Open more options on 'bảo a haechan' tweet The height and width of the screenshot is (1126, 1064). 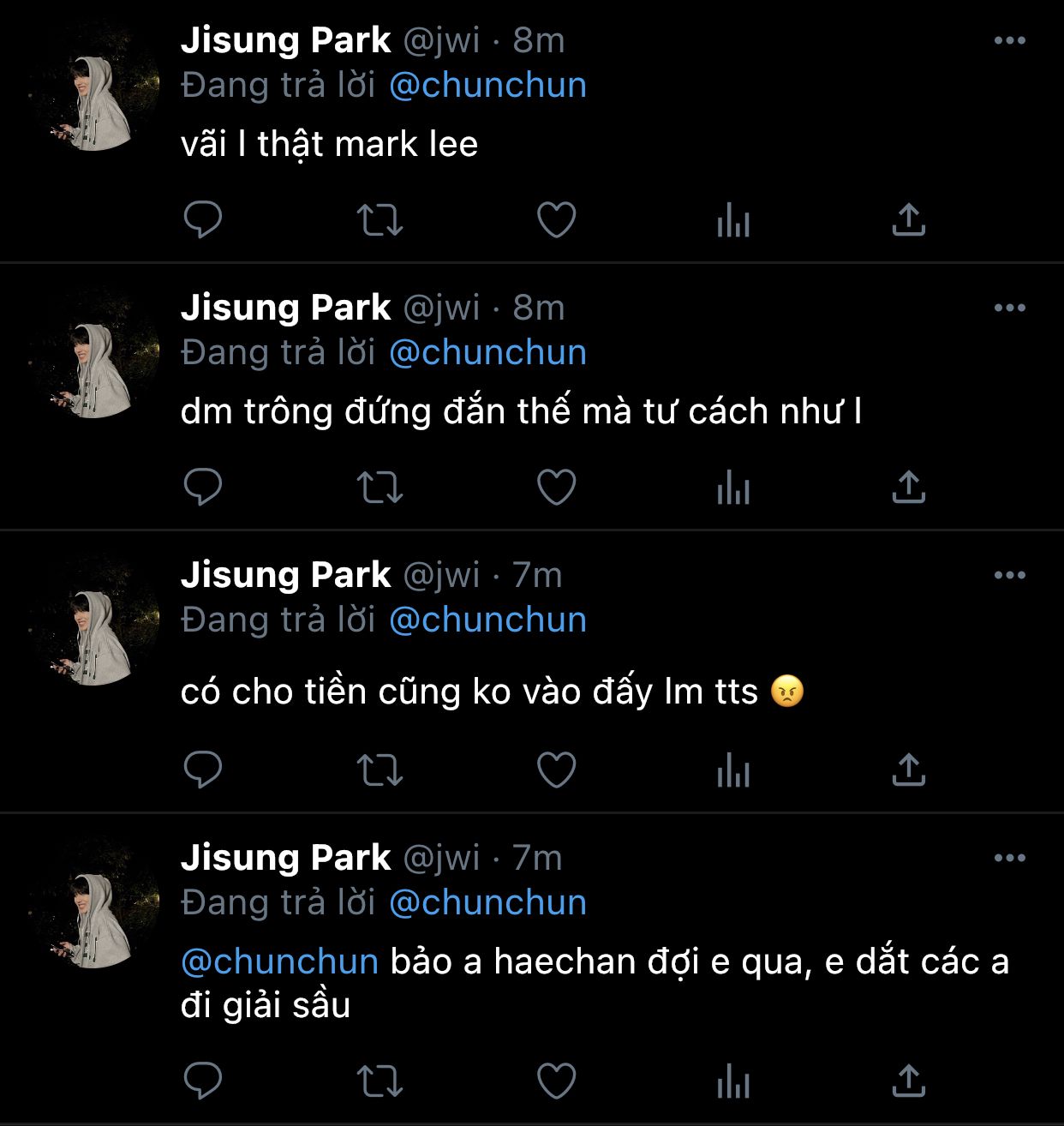pyautogui.click(x=1009, y=858)
